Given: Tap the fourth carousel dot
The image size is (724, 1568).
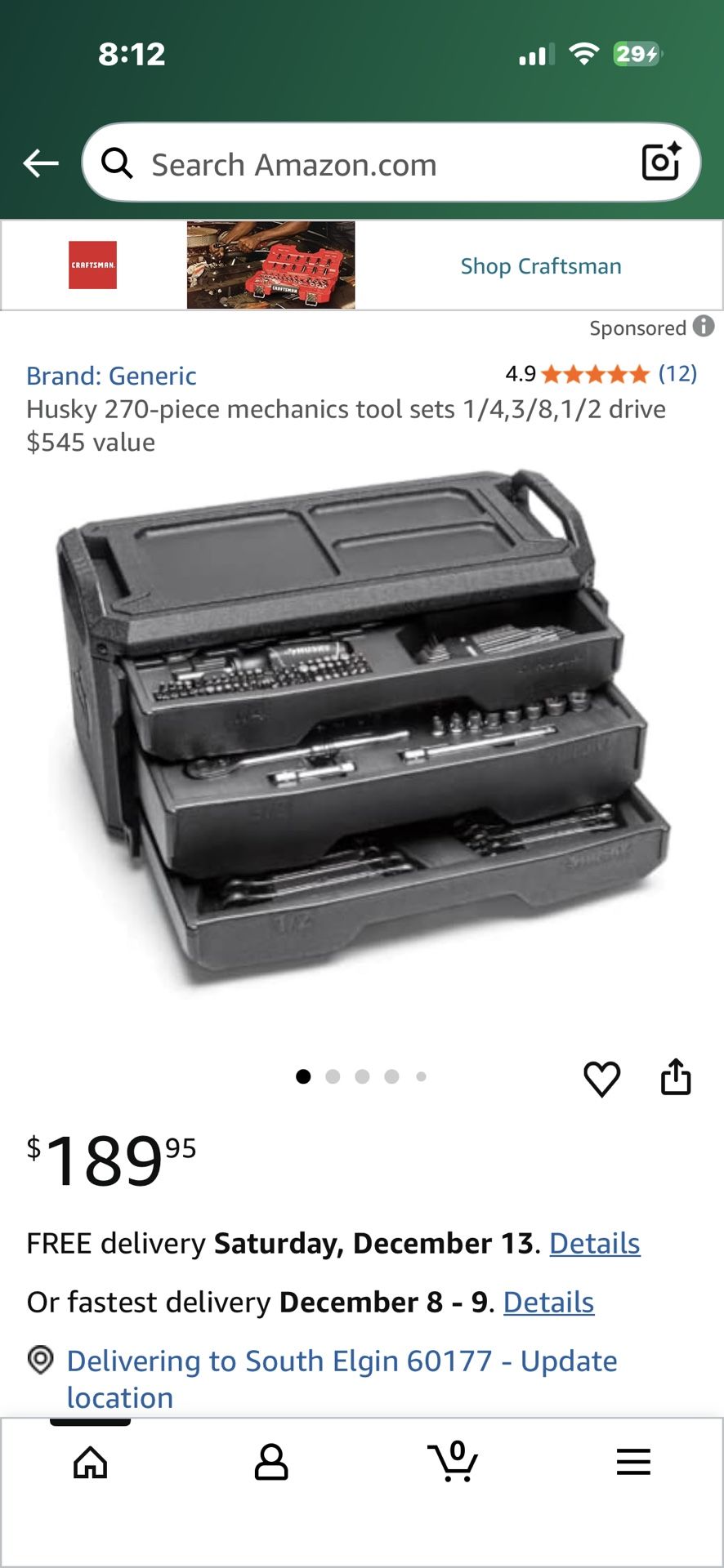Looking at the screenshot, I should 391,1076.
